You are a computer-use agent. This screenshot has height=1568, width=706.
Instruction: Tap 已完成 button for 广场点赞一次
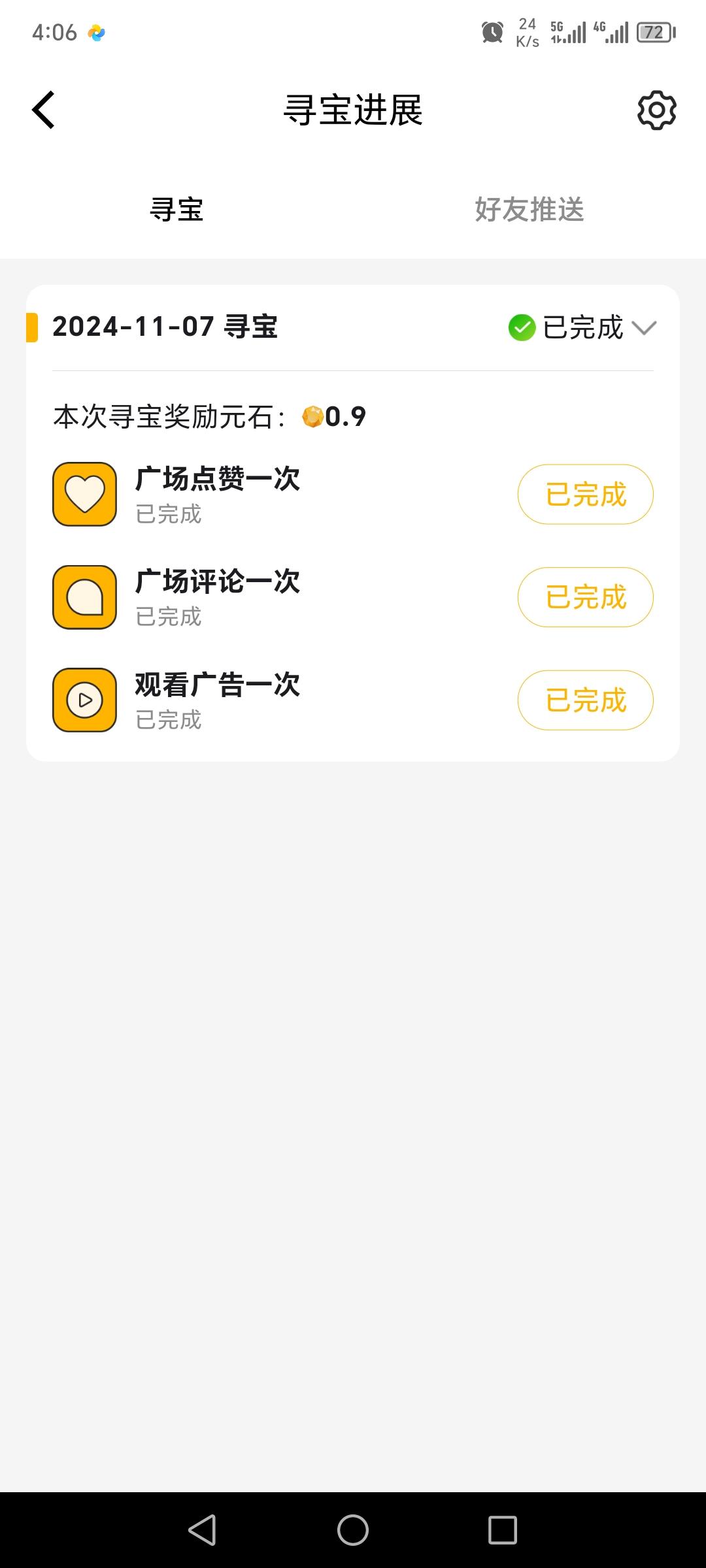[585, 495]
